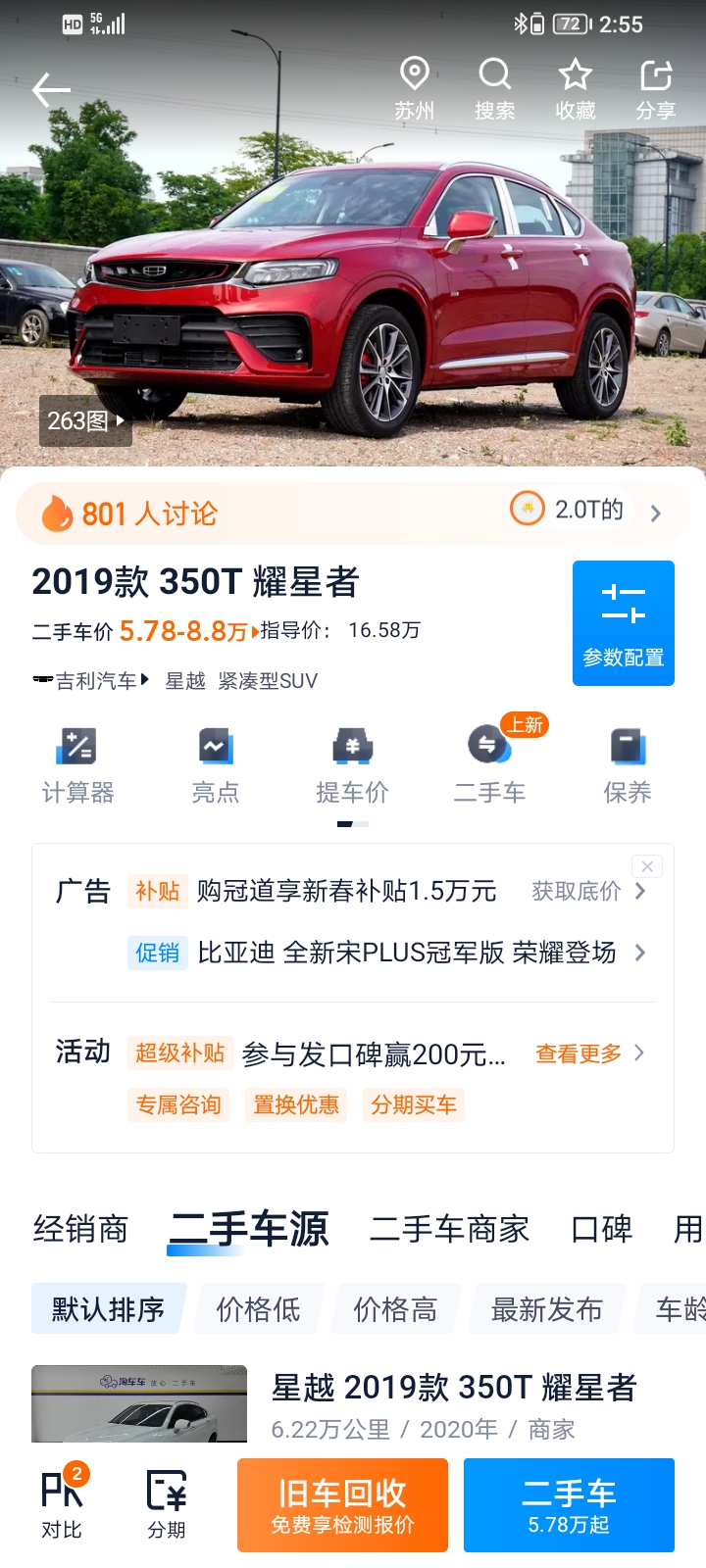Add this car to 收藏

pos(576,89)
